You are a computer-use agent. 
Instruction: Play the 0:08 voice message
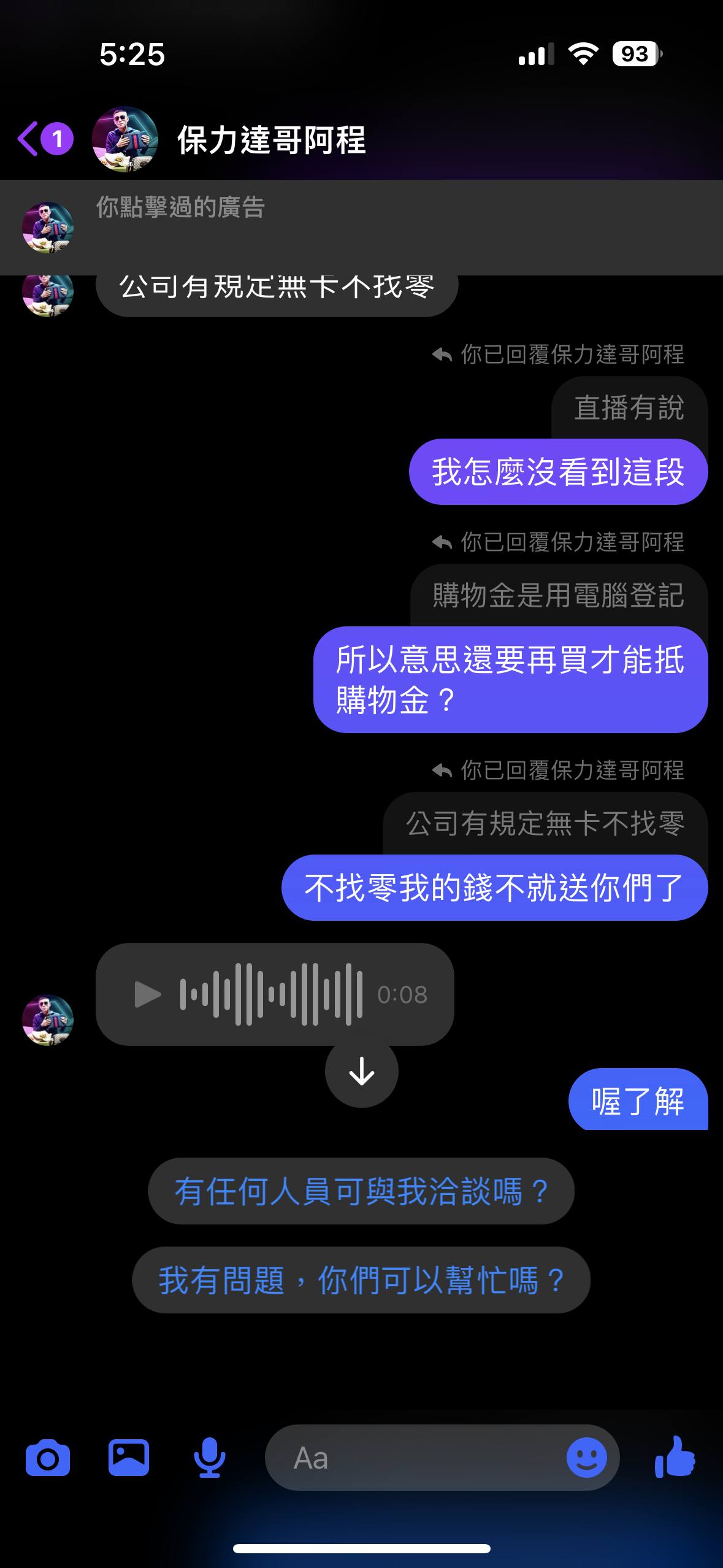tap(147, 994)
